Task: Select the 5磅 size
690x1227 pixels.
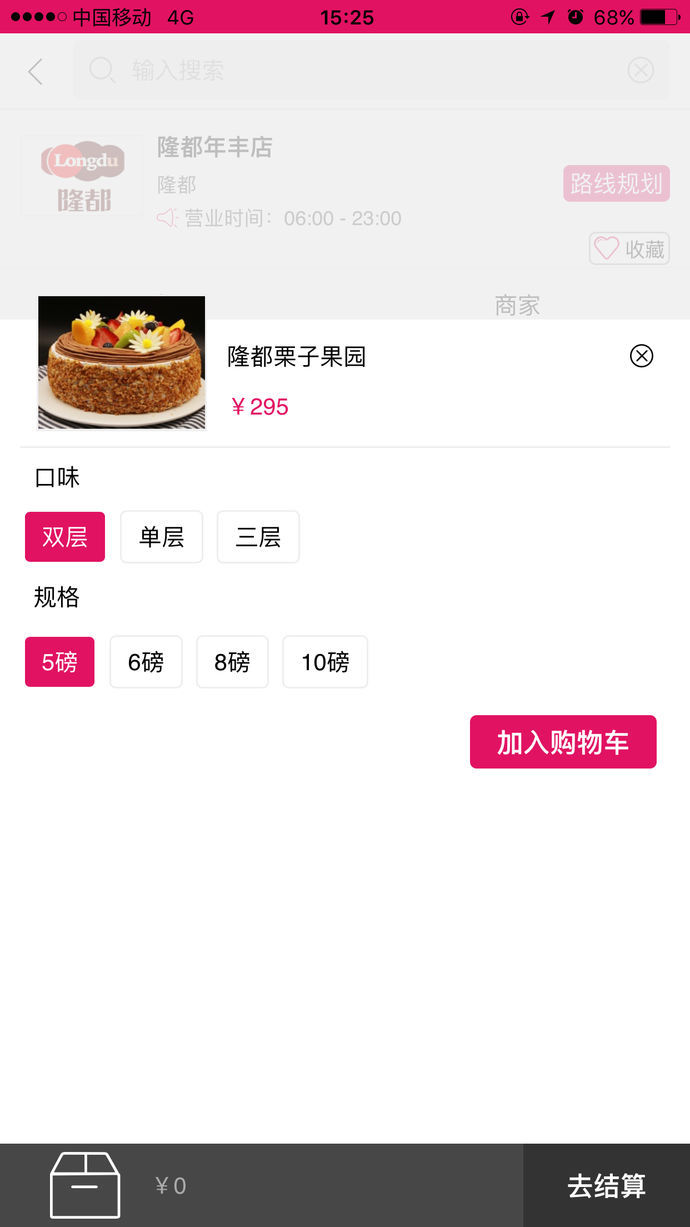Action: (x=59, y=662)
